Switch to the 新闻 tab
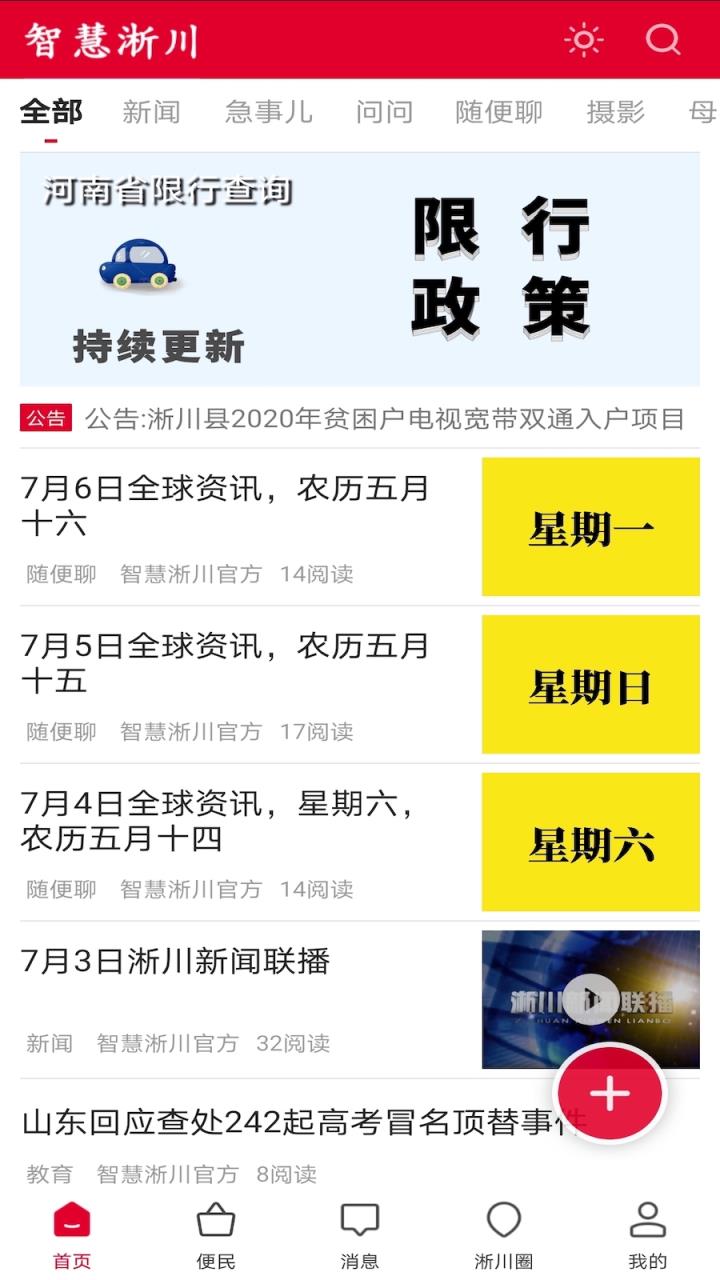This screenshot has width=720, height=1280. click(151, 112)
